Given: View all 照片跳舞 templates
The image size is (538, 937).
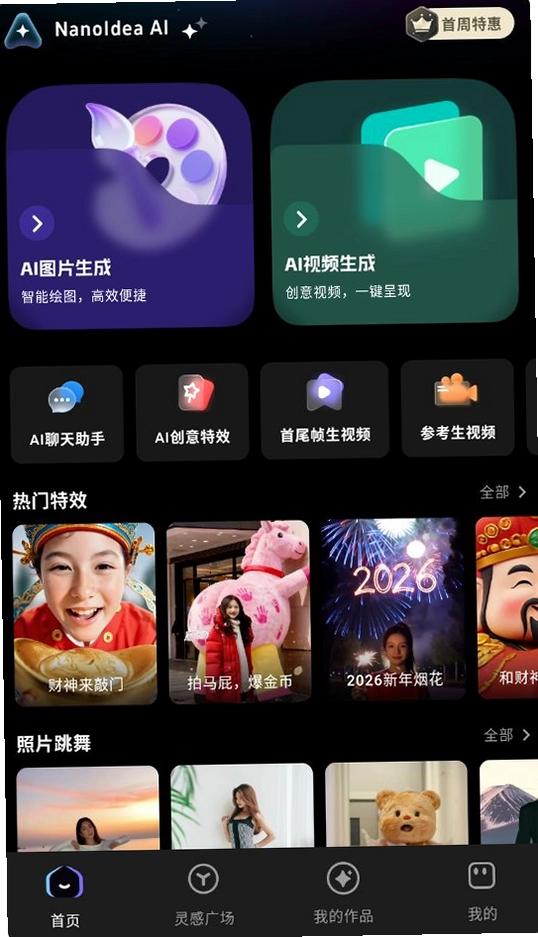Looking at the screenshot, I should point(507,735).
